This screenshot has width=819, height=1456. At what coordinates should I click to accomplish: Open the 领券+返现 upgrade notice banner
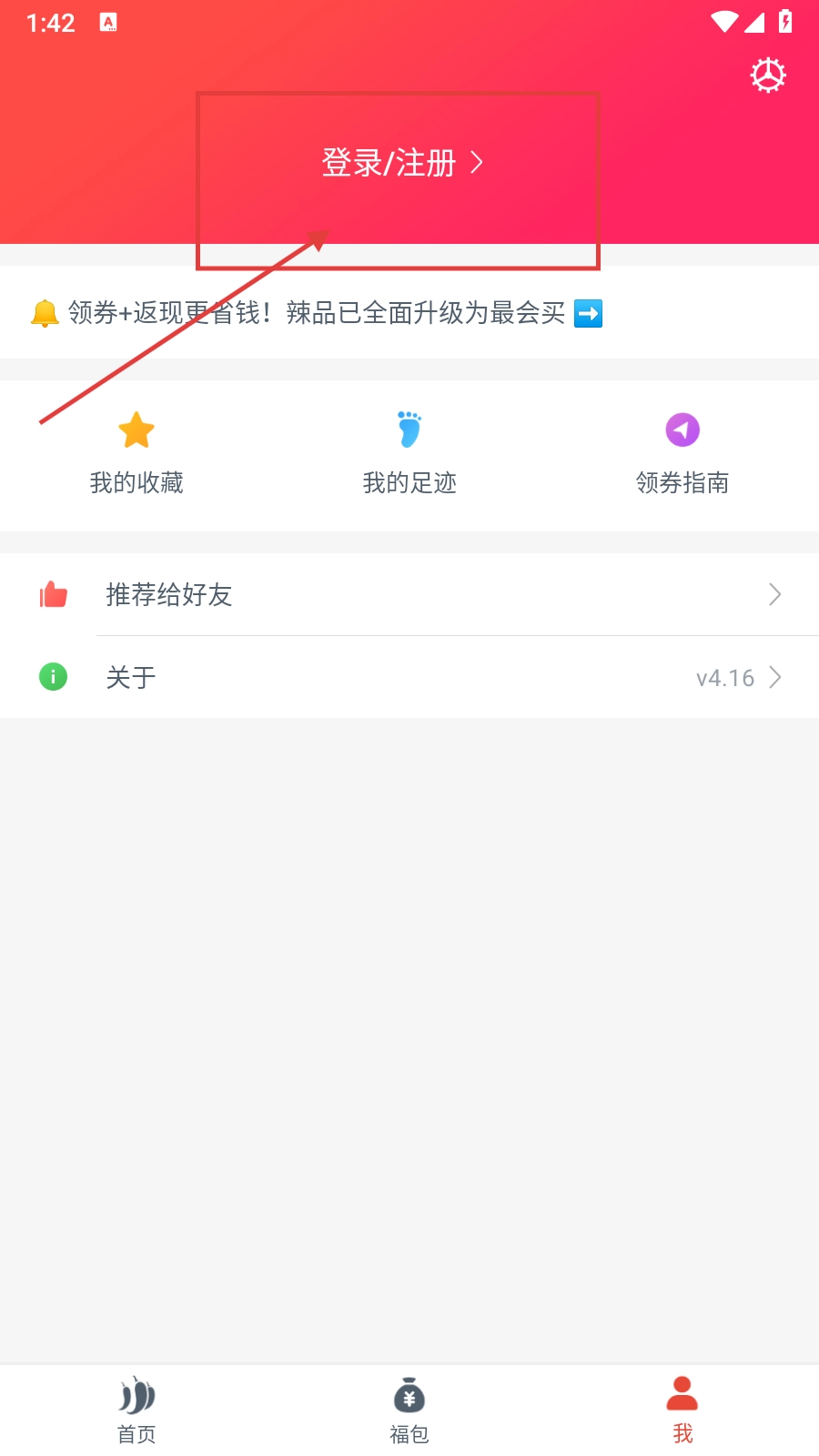pyautogui.click(x=317, y=313)
